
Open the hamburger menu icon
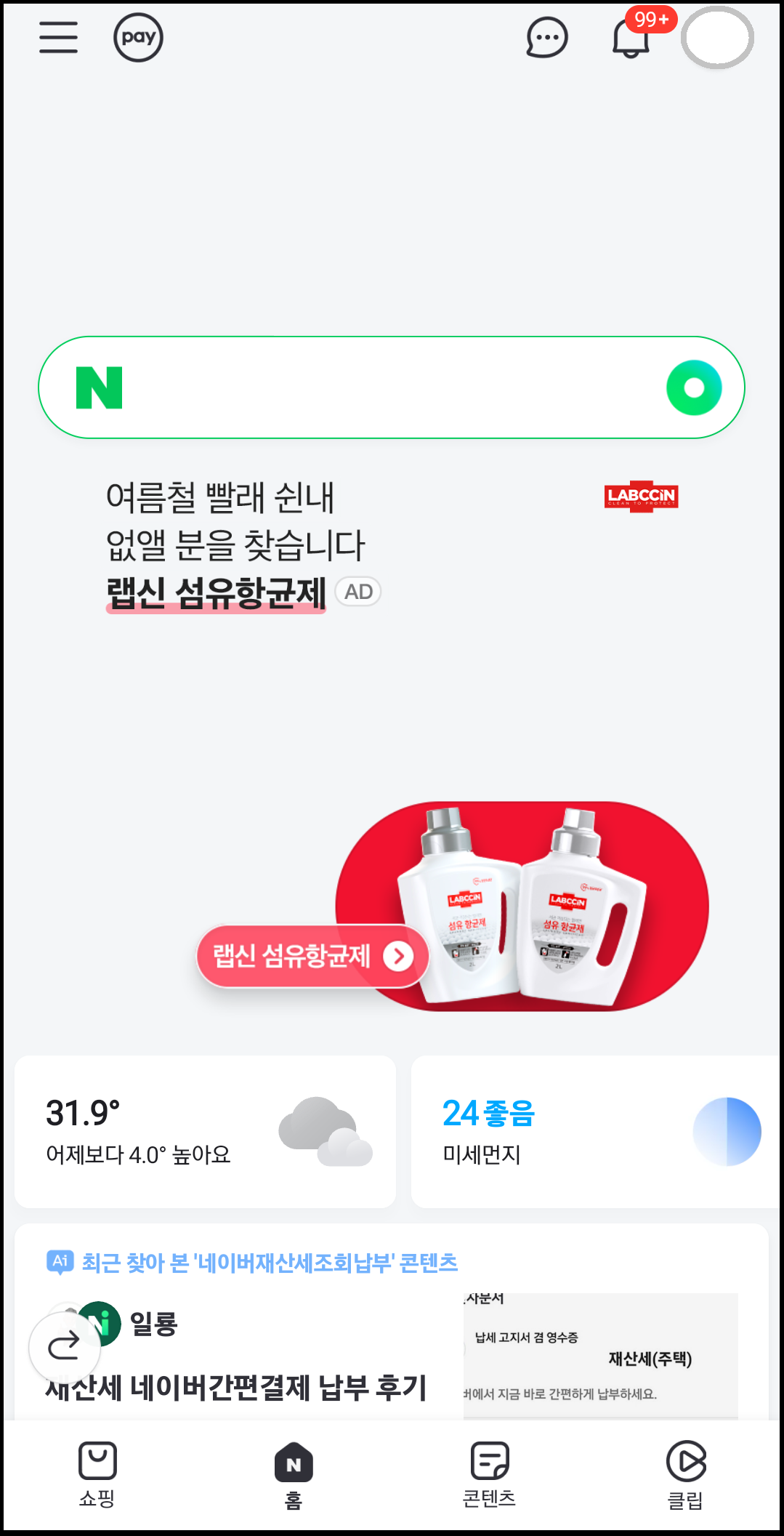[59, 38]
